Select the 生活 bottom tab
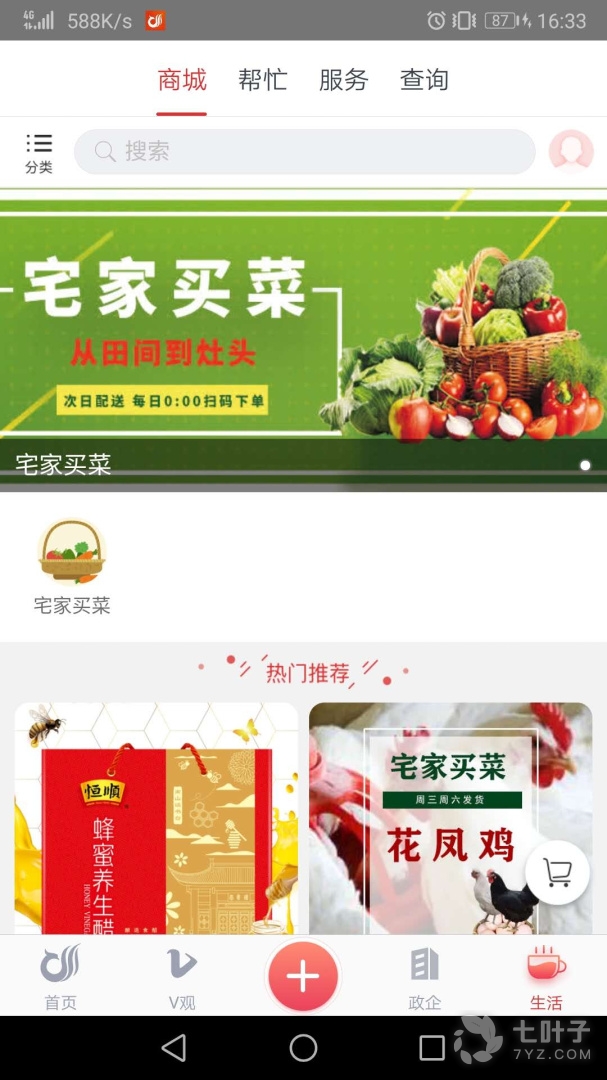The image size is (607, 1080). (x=546, y=977)
